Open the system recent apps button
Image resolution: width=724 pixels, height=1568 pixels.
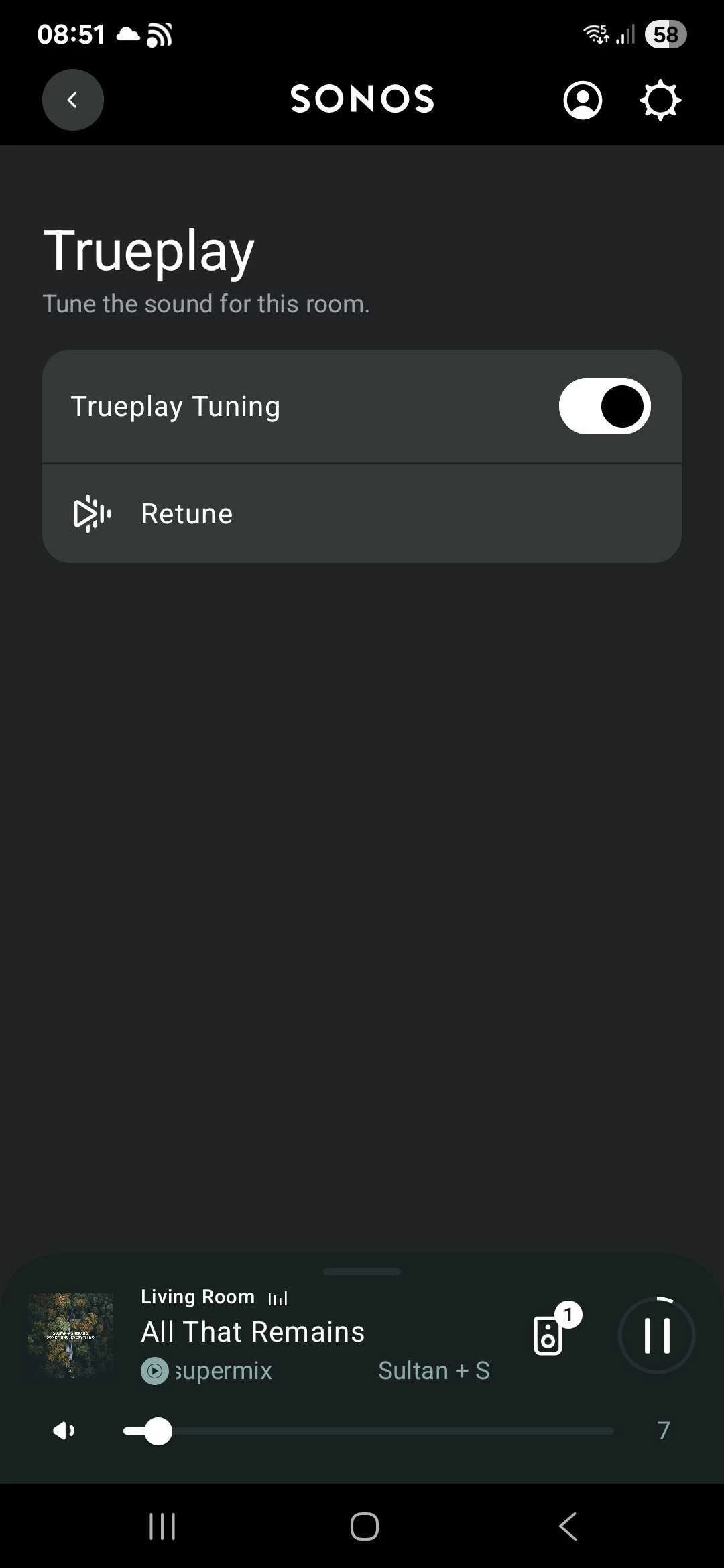162,1526
